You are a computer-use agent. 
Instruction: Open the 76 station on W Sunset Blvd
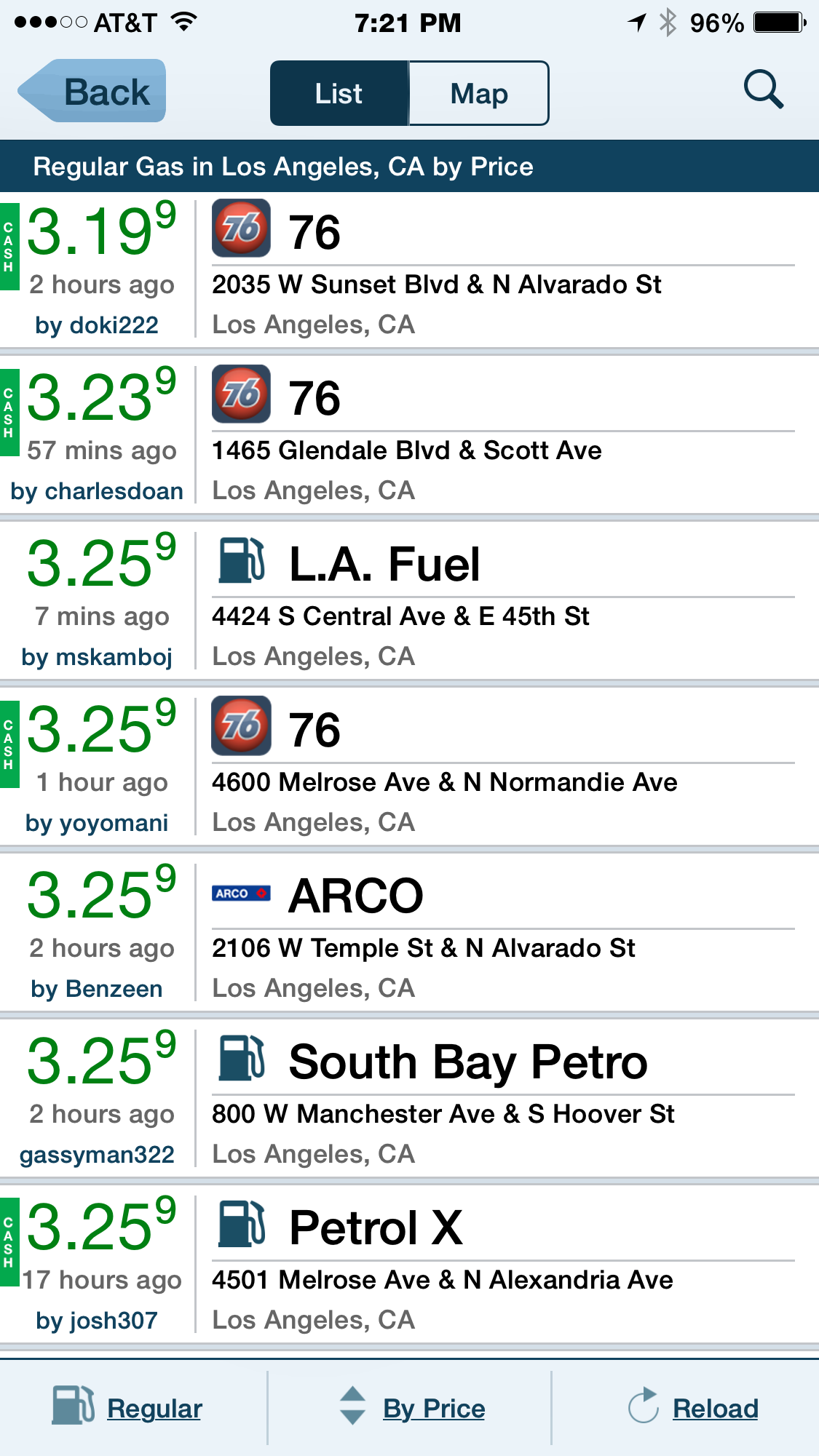click(x=437, y=269)
